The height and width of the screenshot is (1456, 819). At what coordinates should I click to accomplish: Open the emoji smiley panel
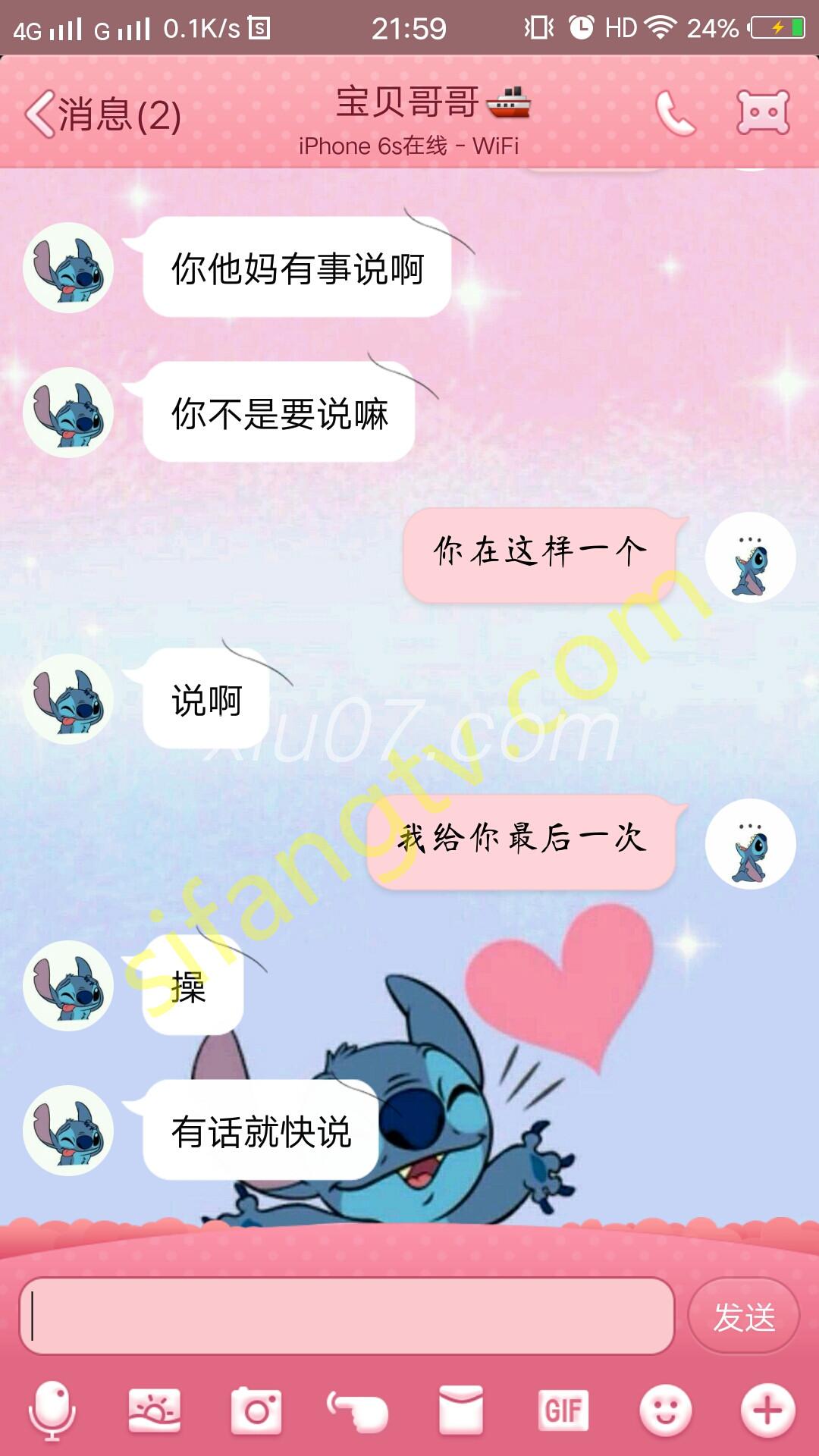[x=665, y=1410]
